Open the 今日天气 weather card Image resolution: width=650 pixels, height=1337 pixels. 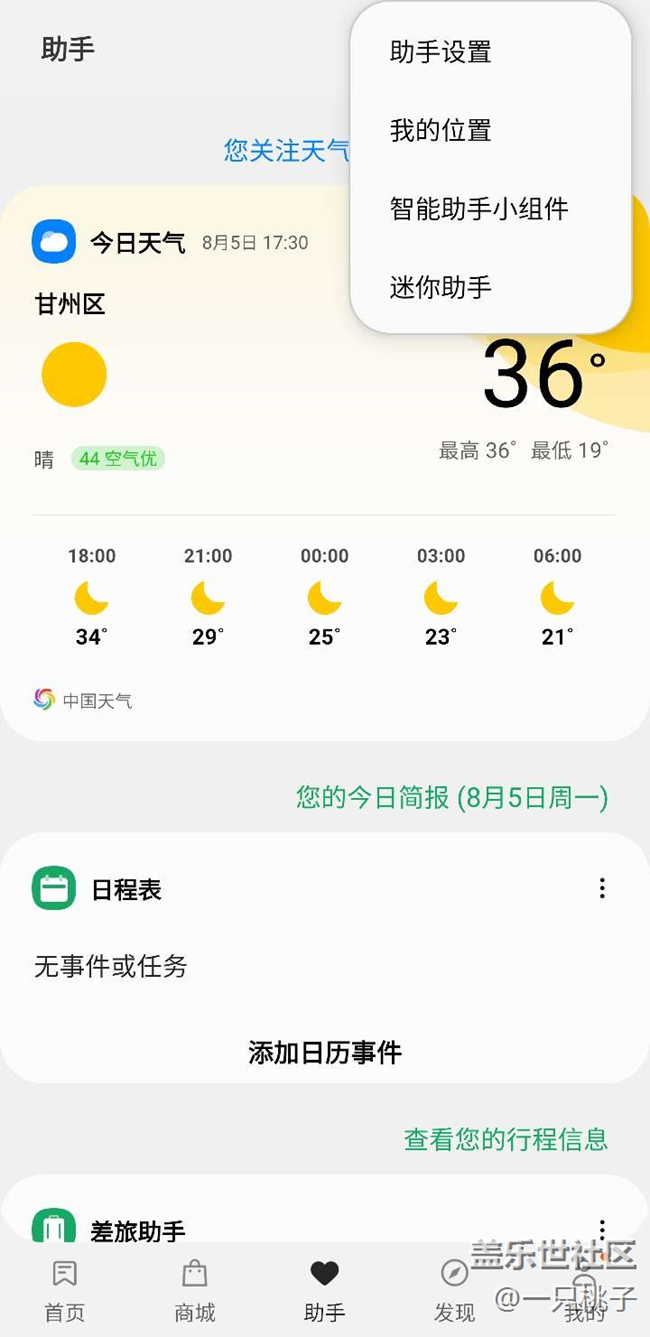point(138,242)
